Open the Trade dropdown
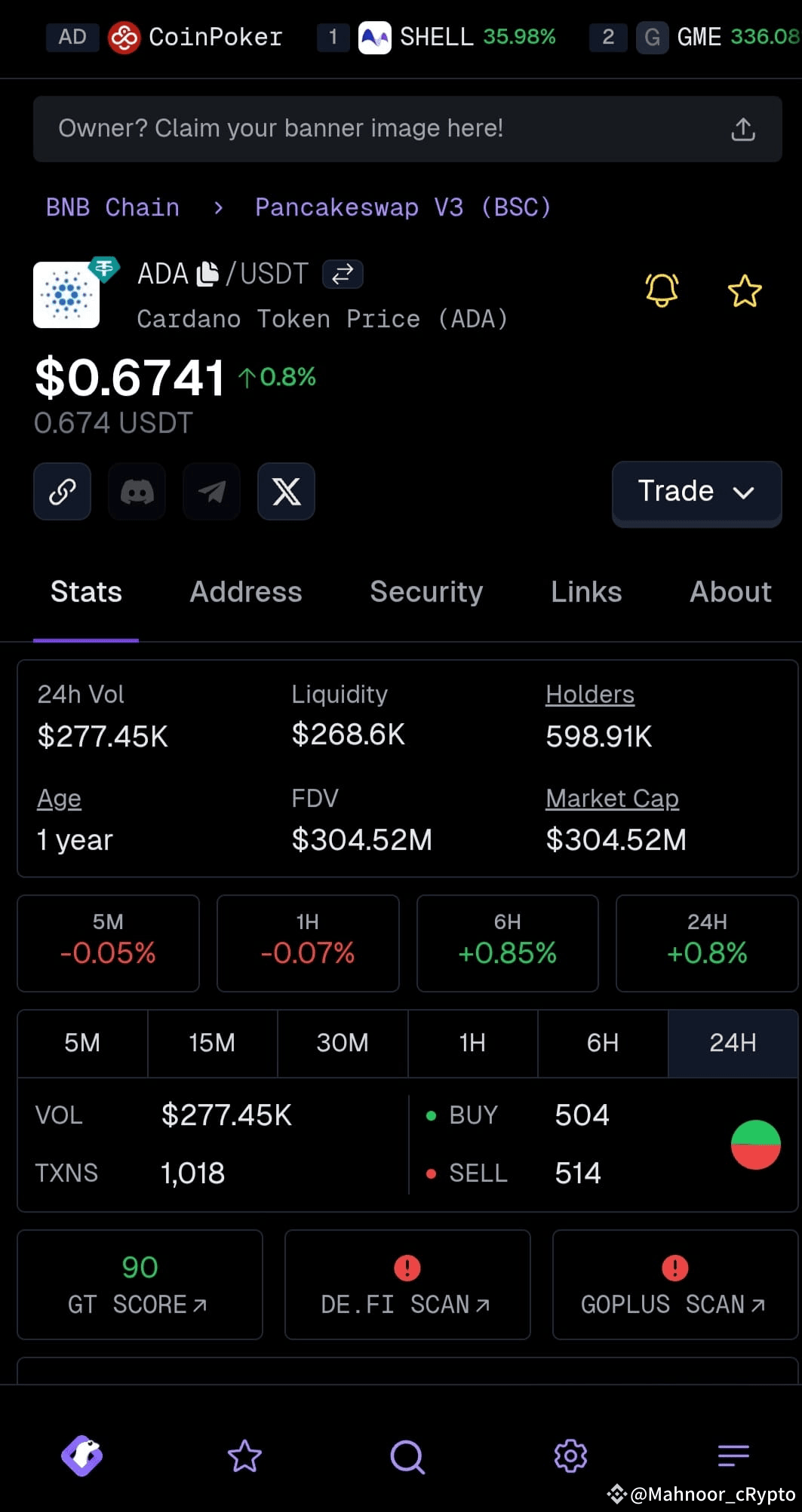 tap(696, 492)
